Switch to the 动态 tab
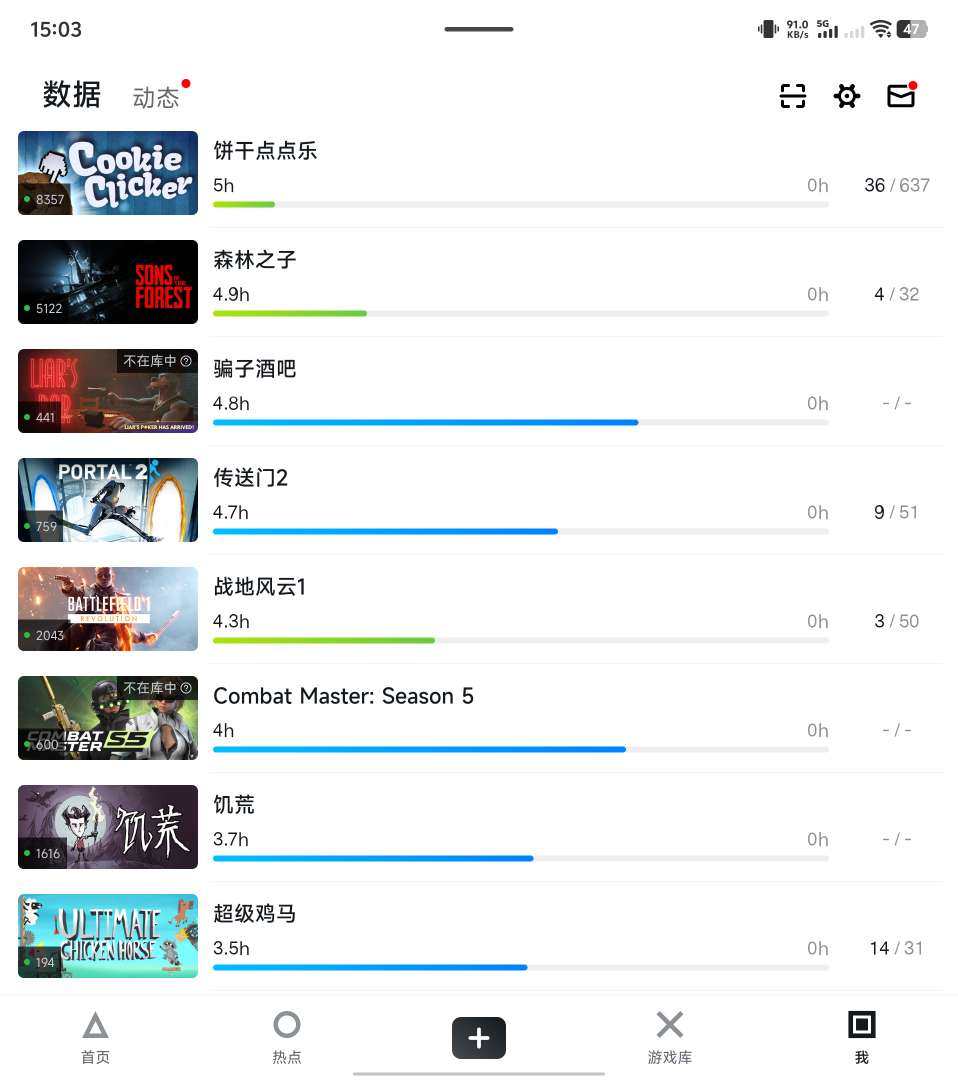 tap(156, 97)
